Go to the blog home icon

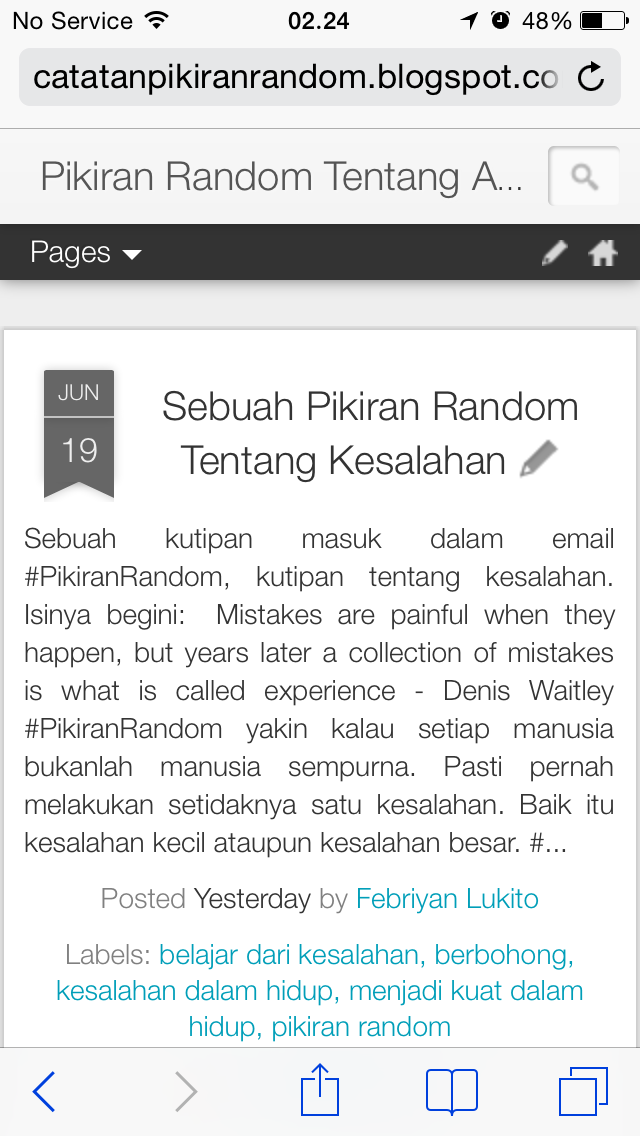tap(603, 254)
